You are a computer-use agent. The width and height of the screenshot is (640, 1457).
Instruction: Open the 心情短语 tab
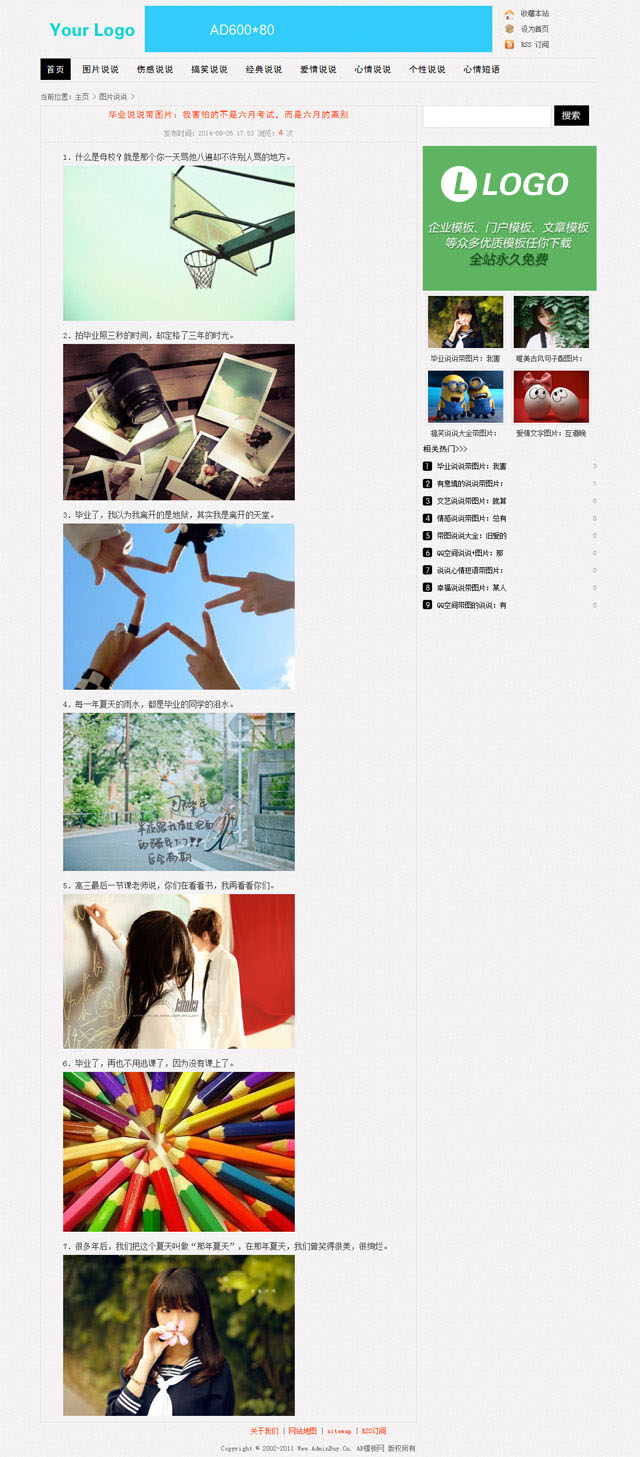tap(482, 69)
